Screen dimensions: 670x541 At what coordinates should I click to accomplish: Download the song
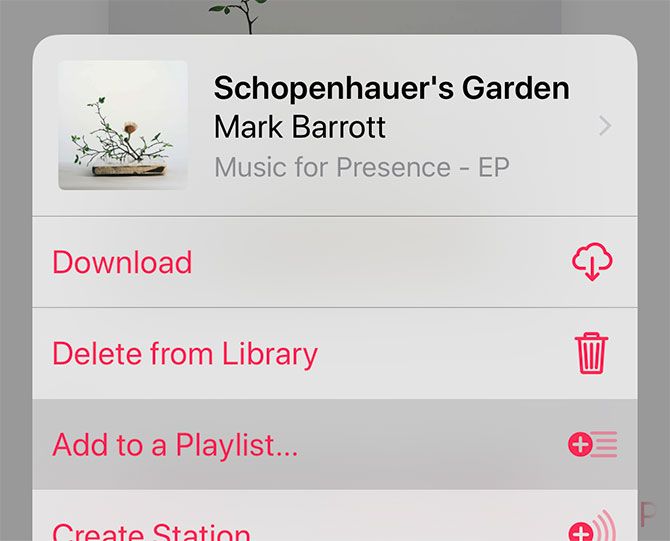tap(122, 262)
